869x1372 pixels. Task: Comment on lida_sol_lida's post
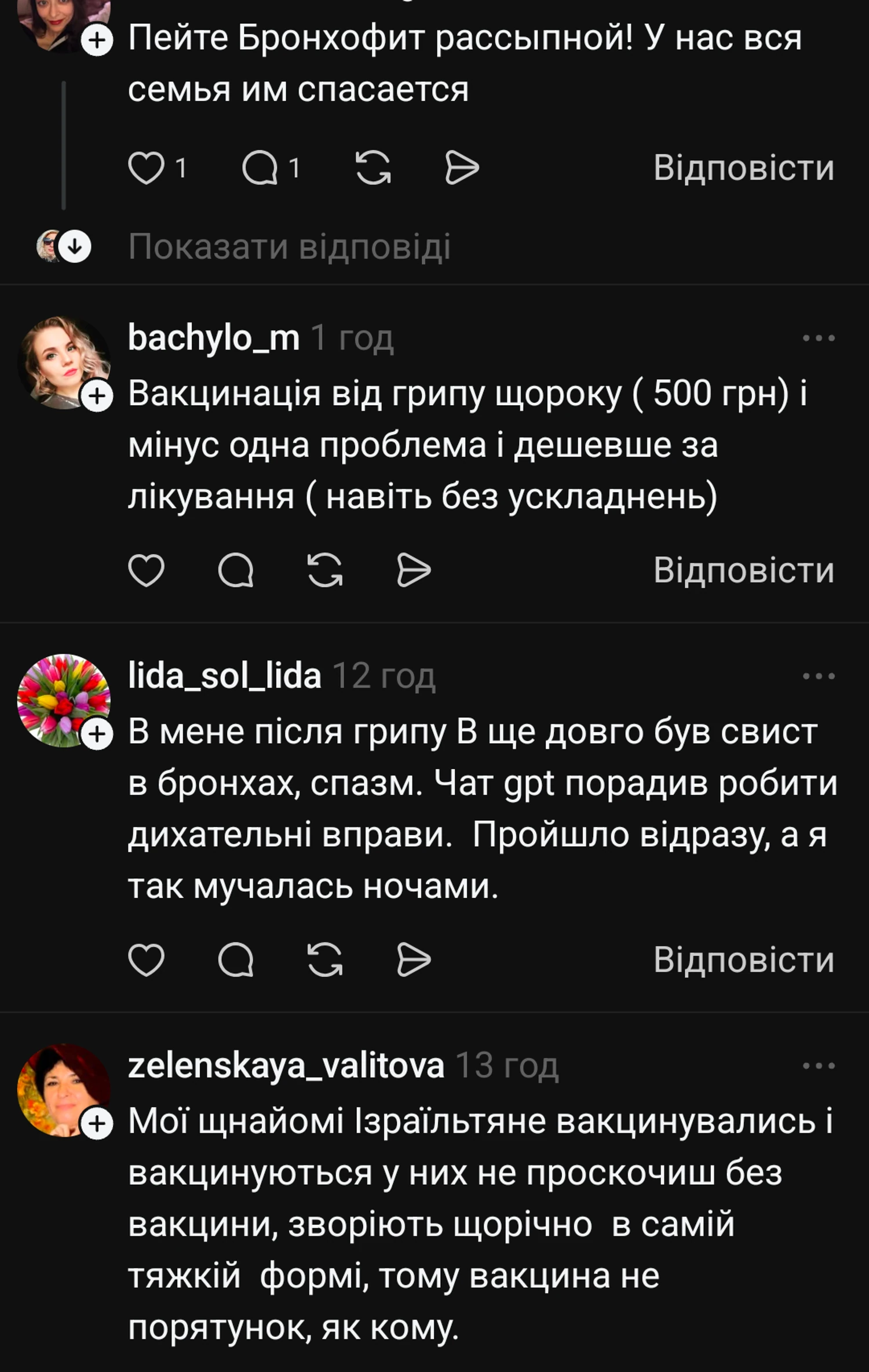click(x=235, y=960)
